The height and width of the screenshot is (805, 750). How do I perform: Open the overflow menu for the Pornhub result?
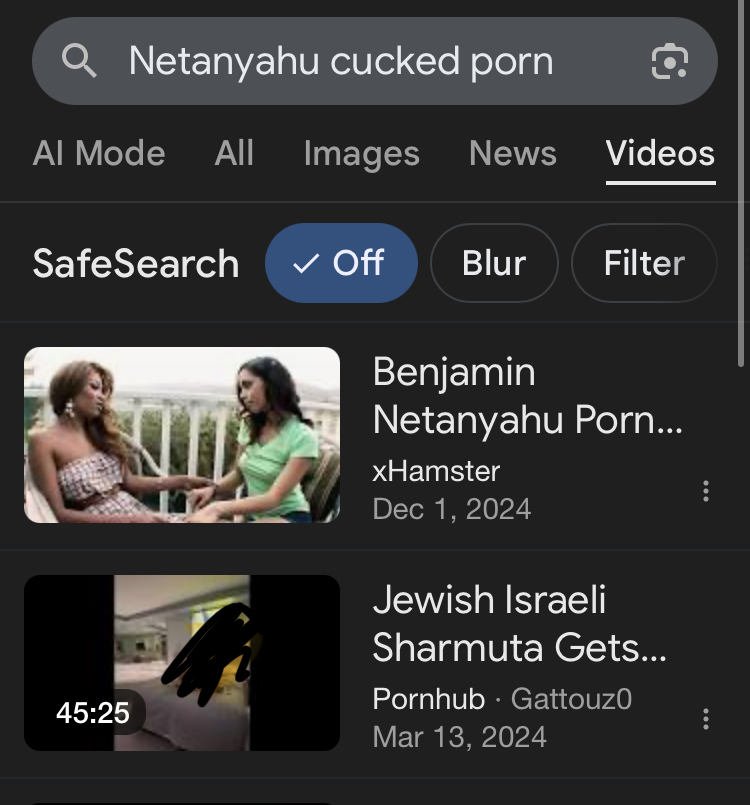pyautogui.click(x=706, y=719)
